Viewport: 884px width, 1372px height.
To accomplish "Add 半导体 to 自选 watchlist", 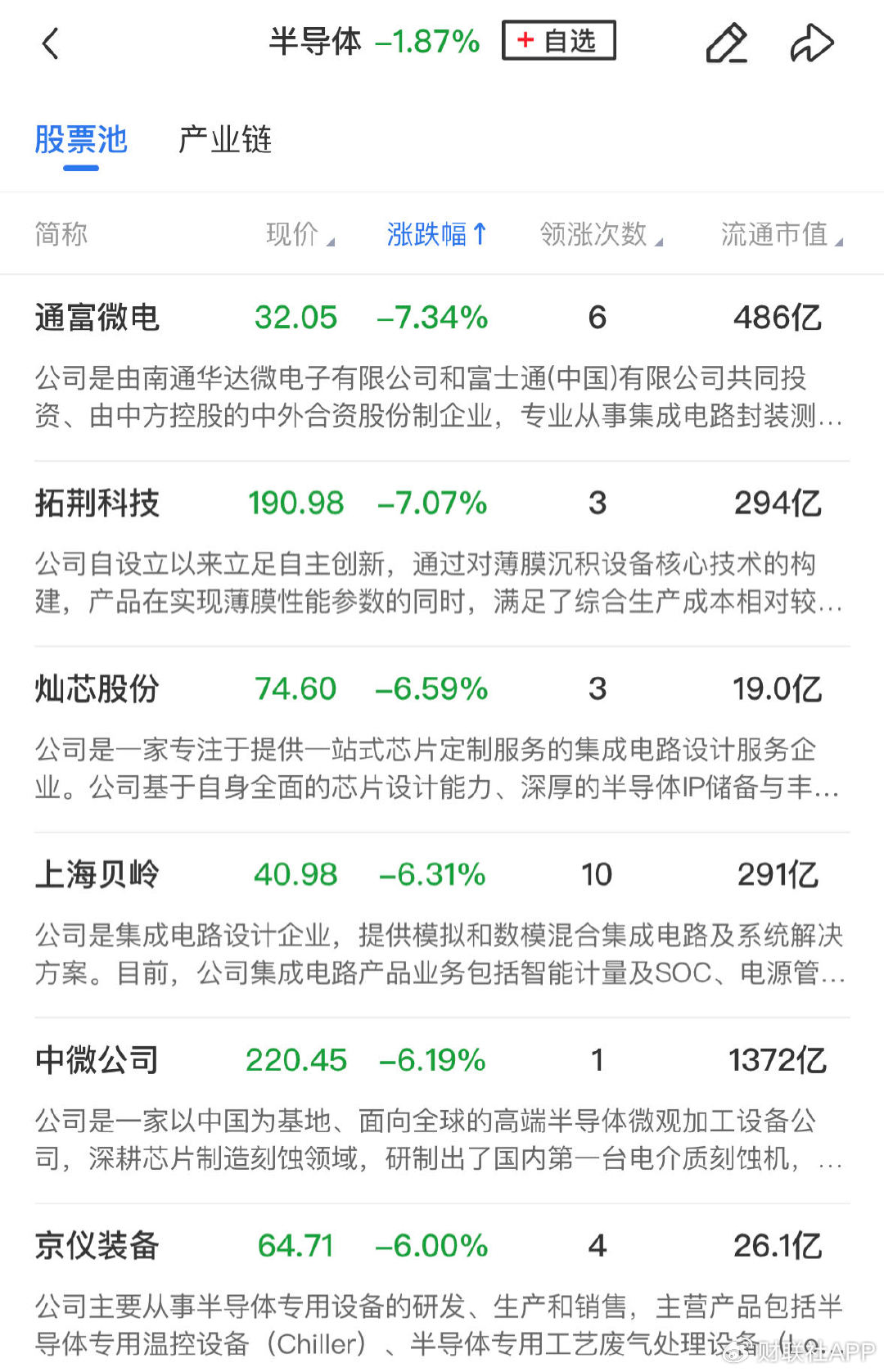I will point(559,41).
